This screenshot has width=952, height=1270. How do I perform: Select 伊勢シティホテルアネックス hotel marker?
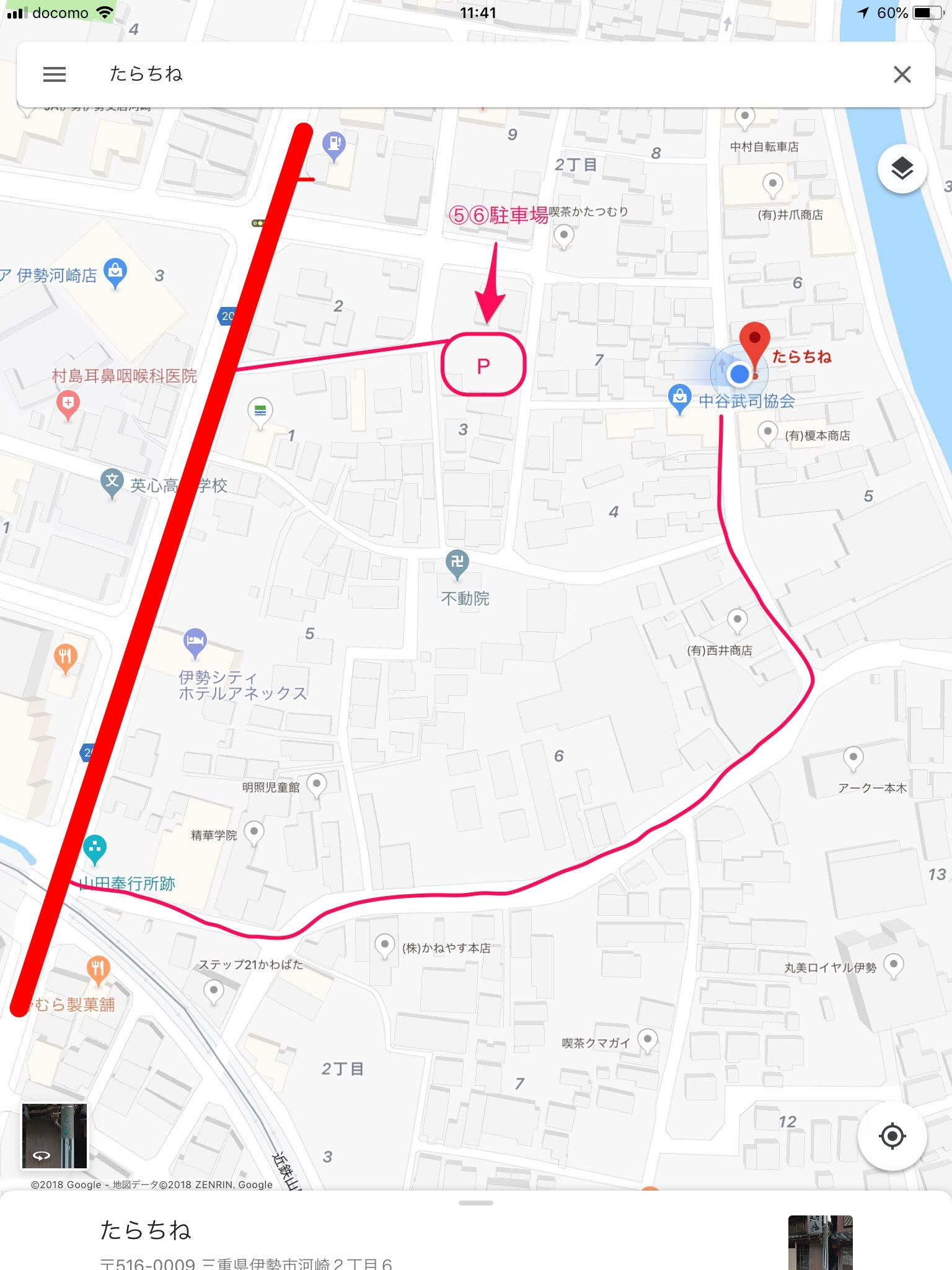195,642
